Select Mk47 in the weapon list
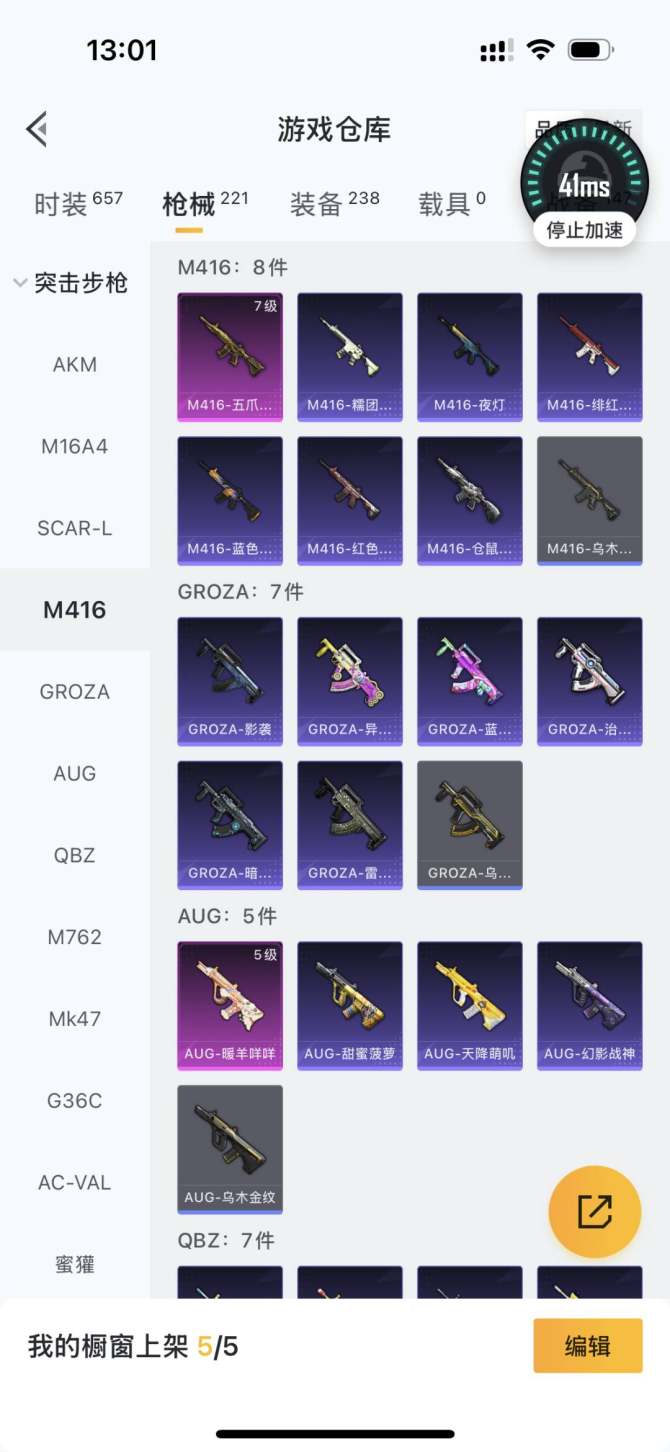 tap(75, 1019)
